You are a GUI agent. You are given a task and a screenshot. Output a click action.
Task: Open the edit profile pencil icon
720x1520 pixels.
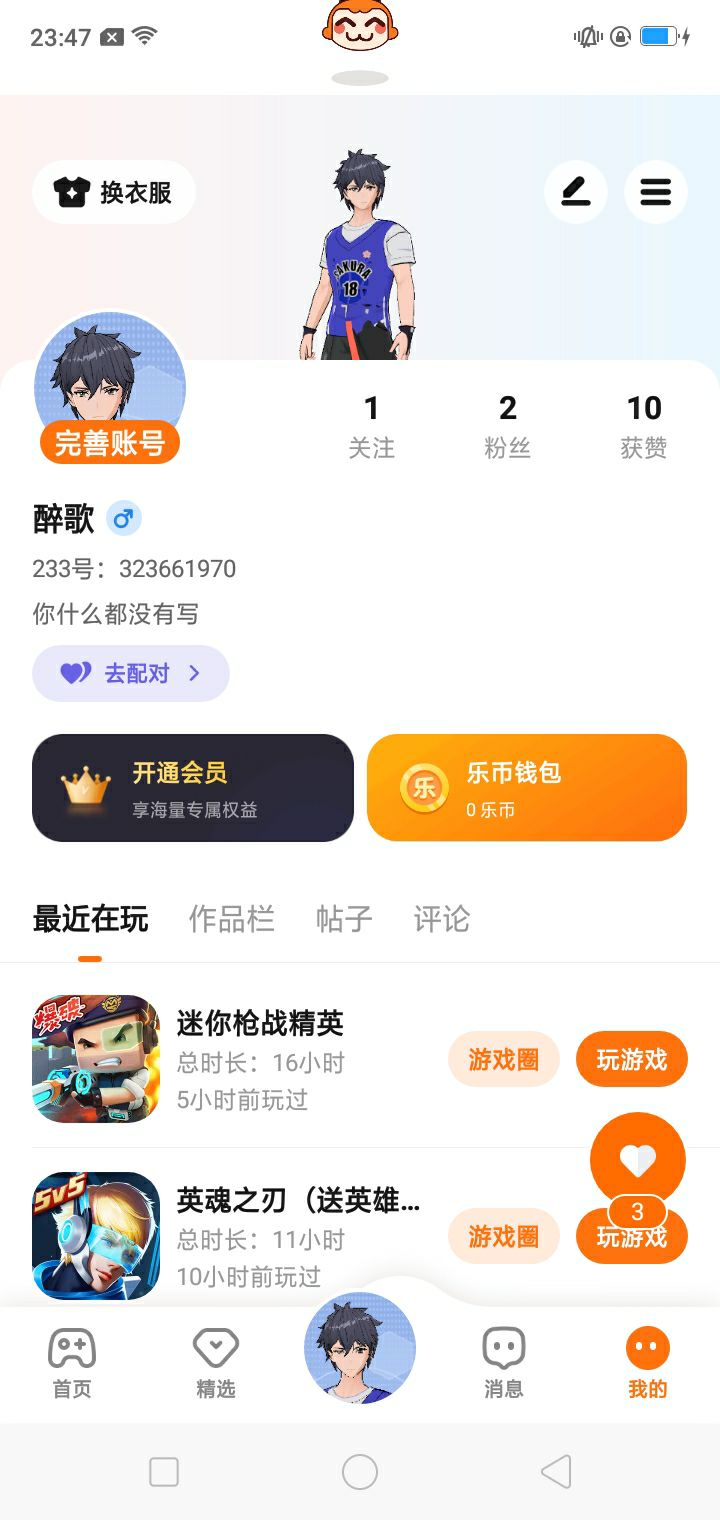coord(576,191)
